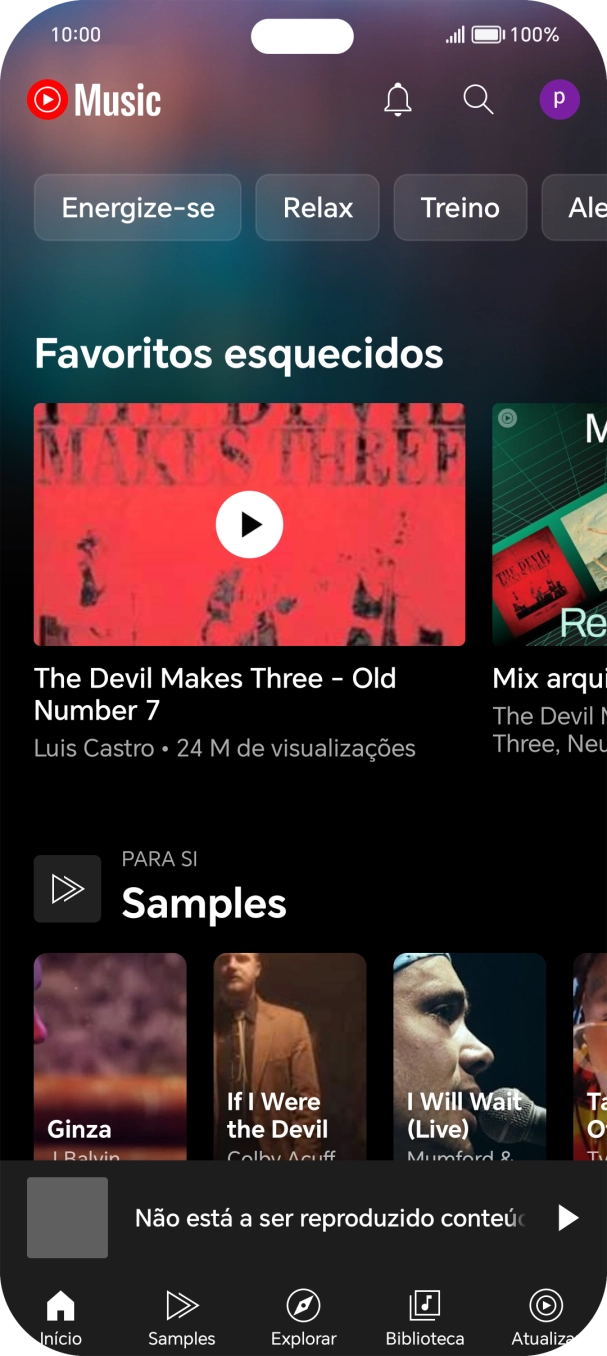
Task: Select the Energize-se chip
Action: [138, 208]
